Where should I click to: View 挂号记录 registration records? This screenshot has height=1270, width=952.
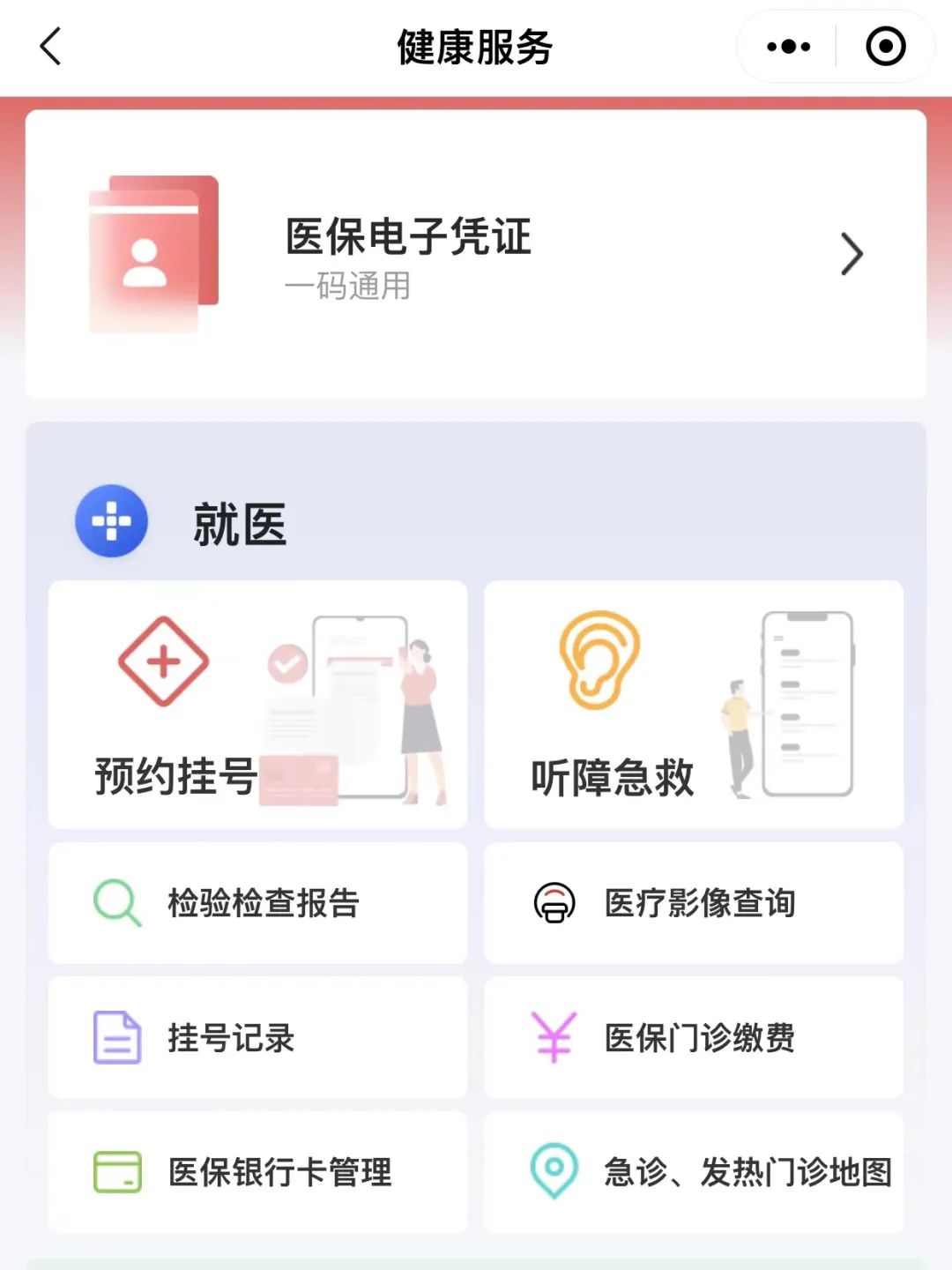pyautogui.click(x=257, y=1037)
